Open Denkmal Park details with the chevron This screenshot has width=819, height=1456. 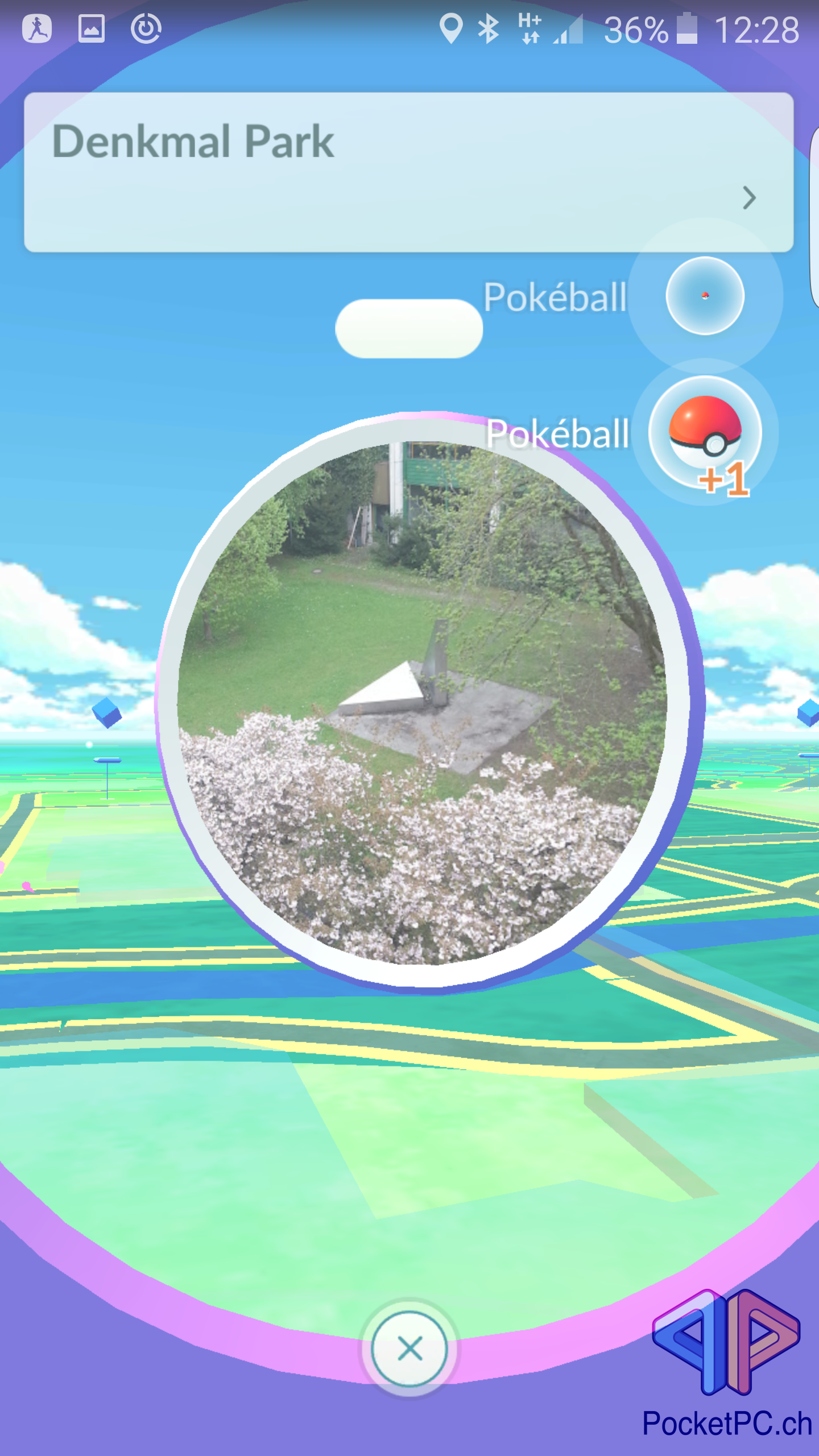(749, 198)
